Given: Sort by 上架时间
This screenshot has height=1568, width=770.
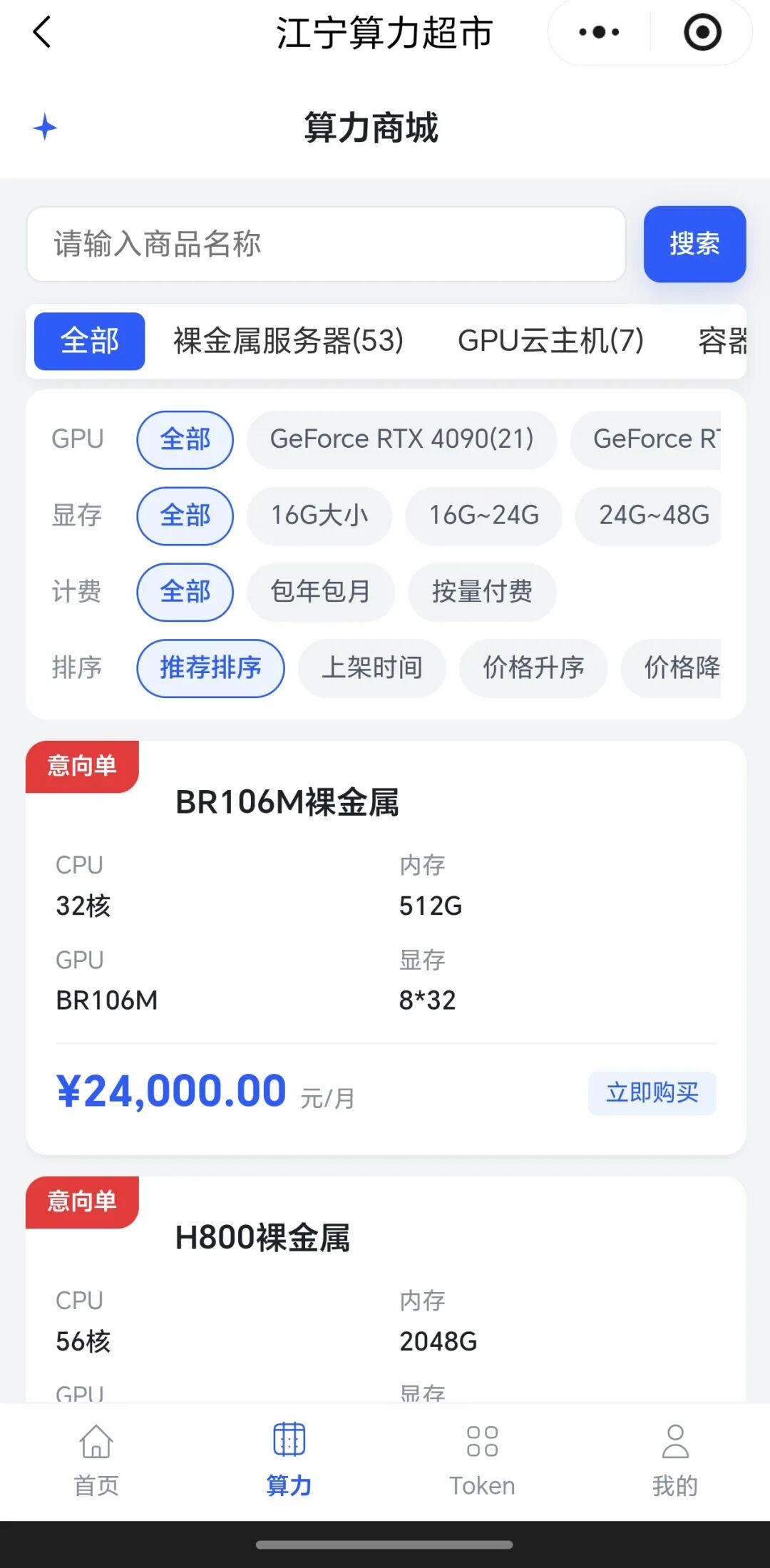Looking at the screenshot, I should click(371, 668).
